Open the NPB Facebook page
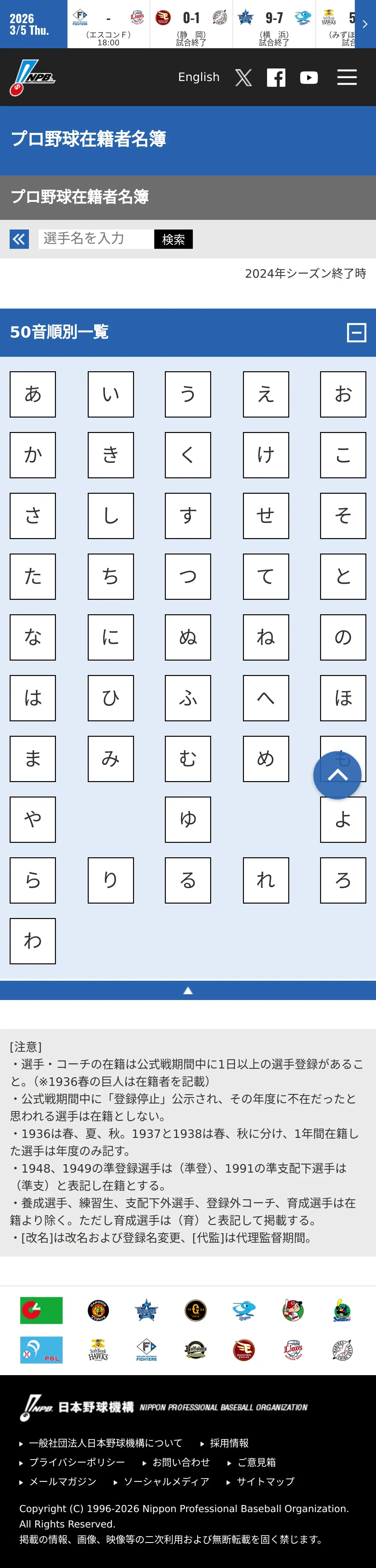The height and width of the screenshot is (1568, 376). [276, 77]
